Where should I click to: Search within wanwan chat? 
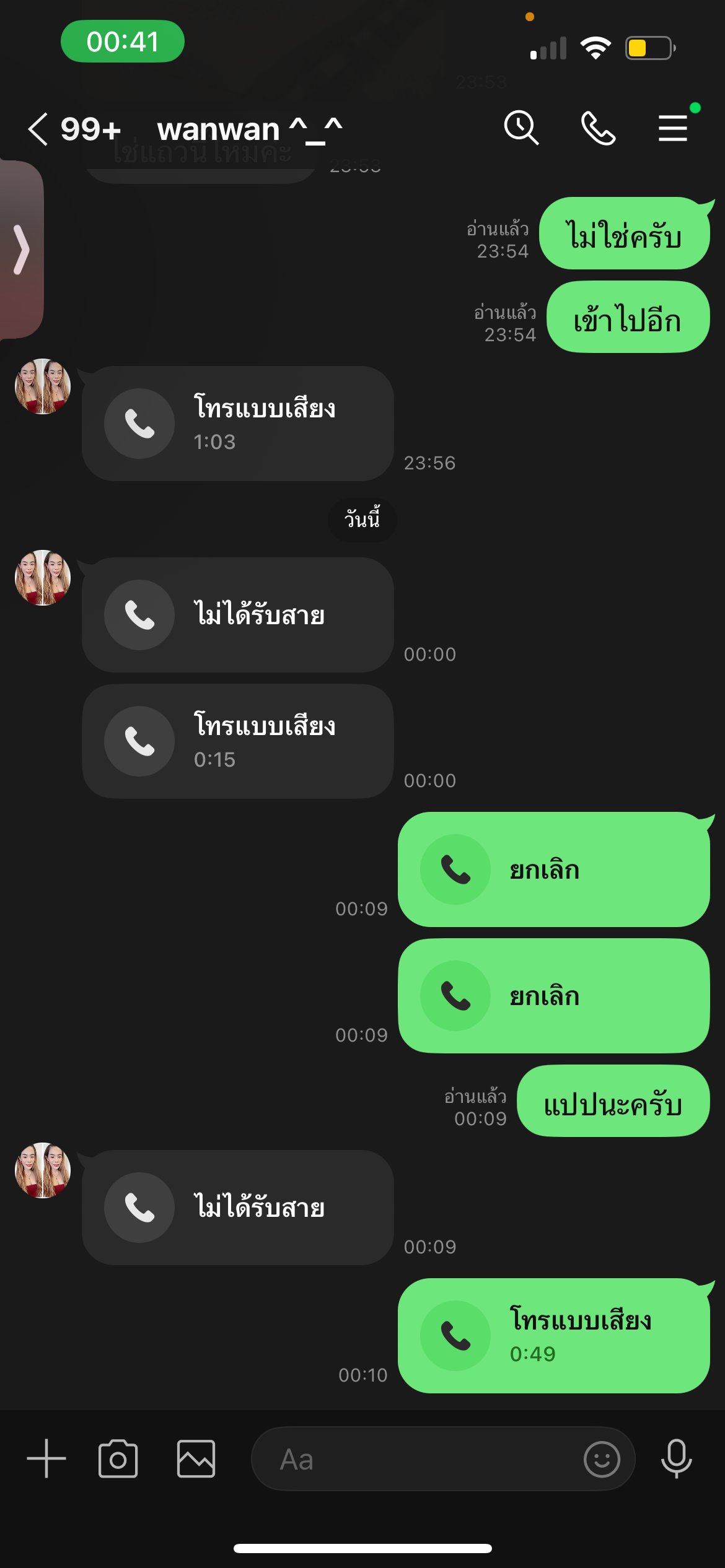tap(521, 128)
